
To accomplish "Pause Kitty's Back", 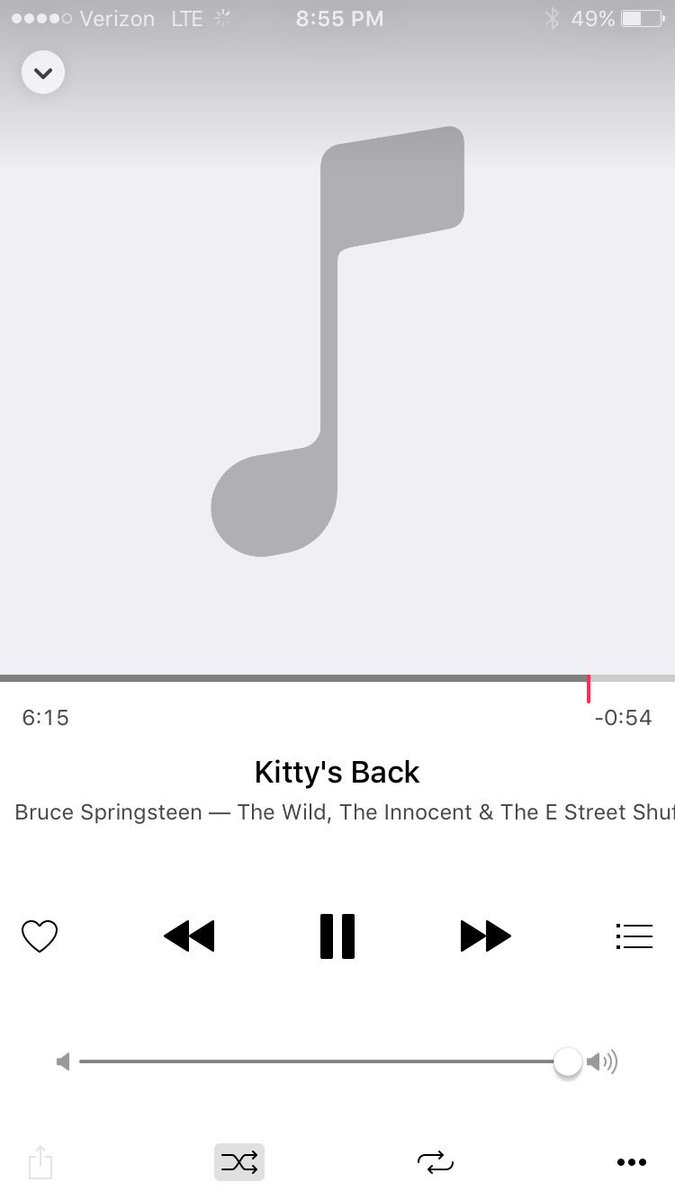I will (338, 936).
